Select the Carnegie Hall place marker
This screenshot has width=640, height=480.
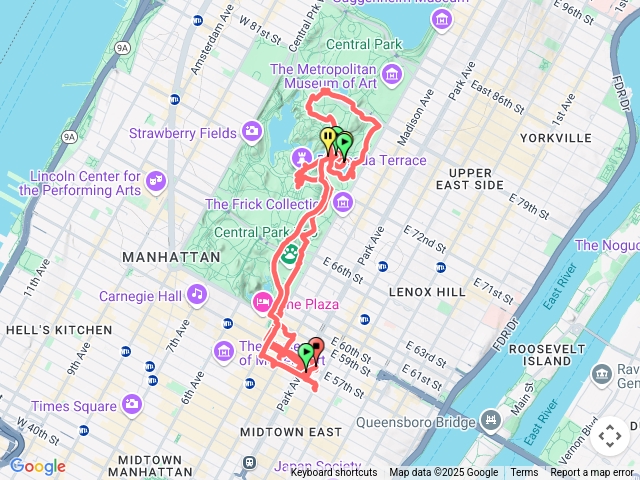197,294
